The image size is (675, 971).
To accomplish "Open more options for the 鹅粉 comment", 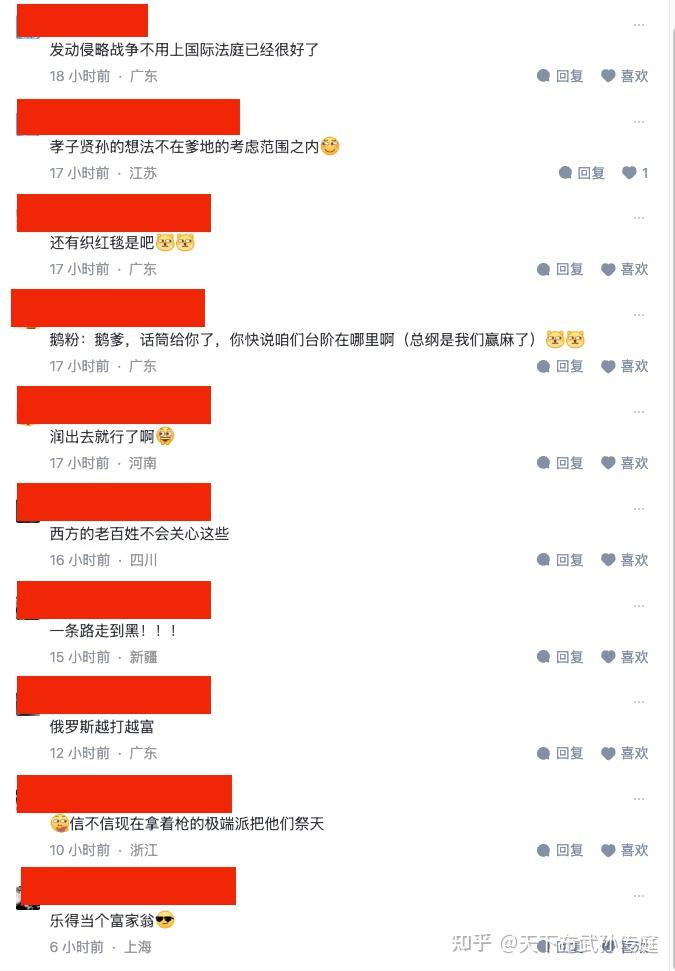I will click(639, 315).
